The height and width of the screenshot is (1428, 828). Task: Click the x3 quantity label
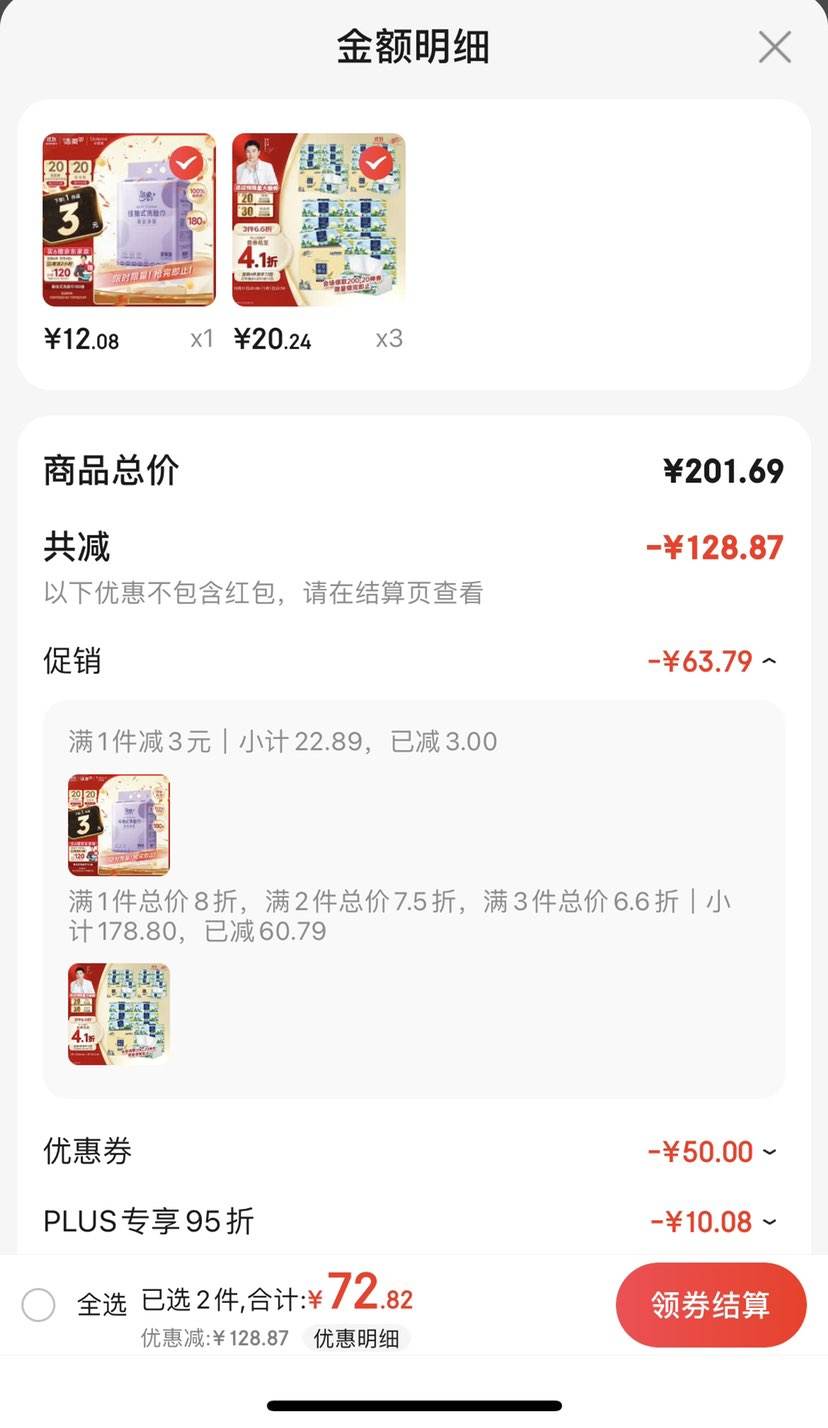(x=389, y=338)
